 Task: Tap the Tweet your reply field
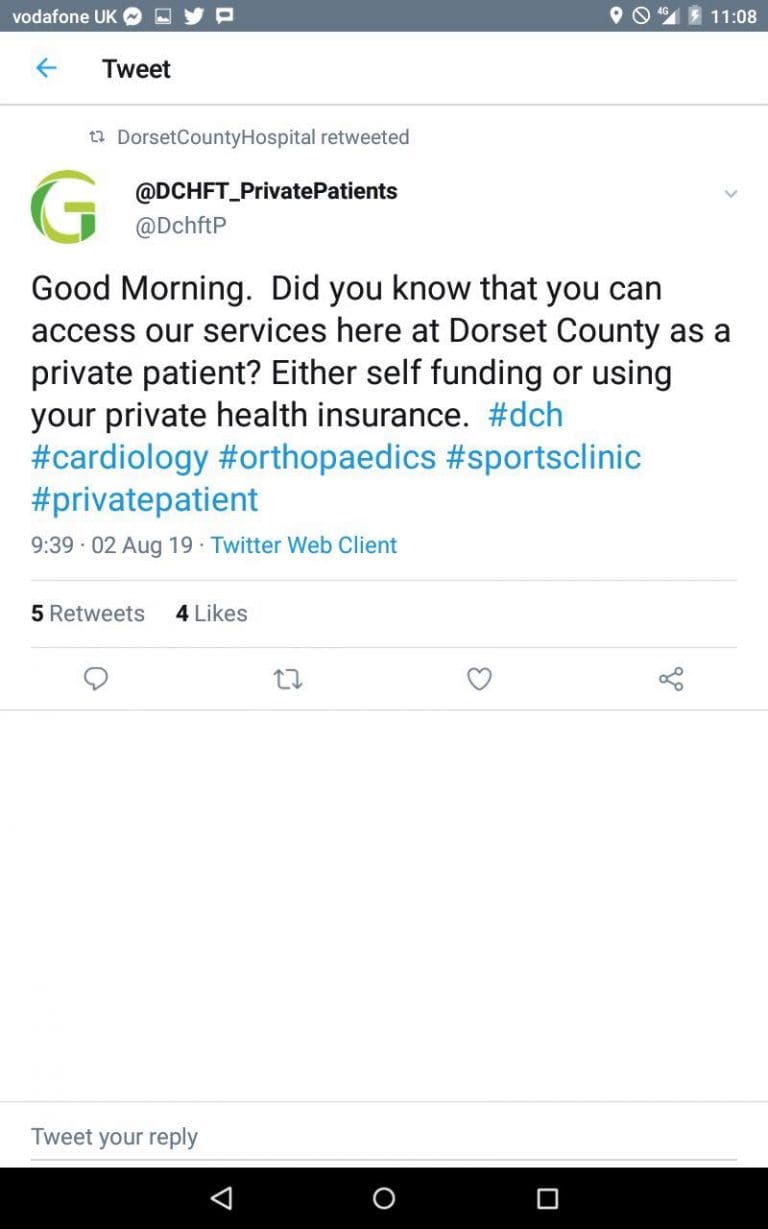(114, 1136)
